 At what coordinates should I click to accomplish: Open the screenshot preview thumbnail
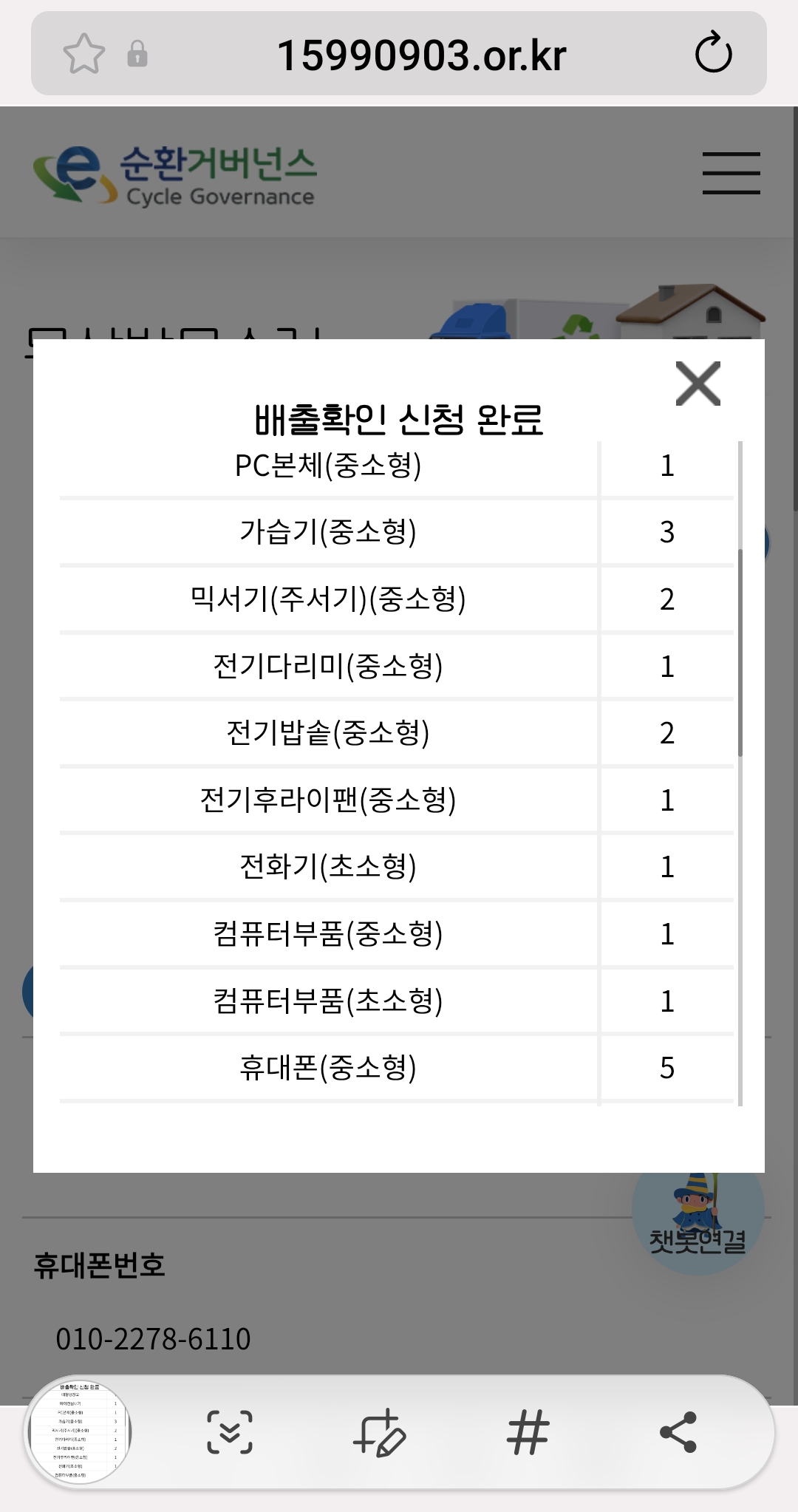[x=79, y=1431]
